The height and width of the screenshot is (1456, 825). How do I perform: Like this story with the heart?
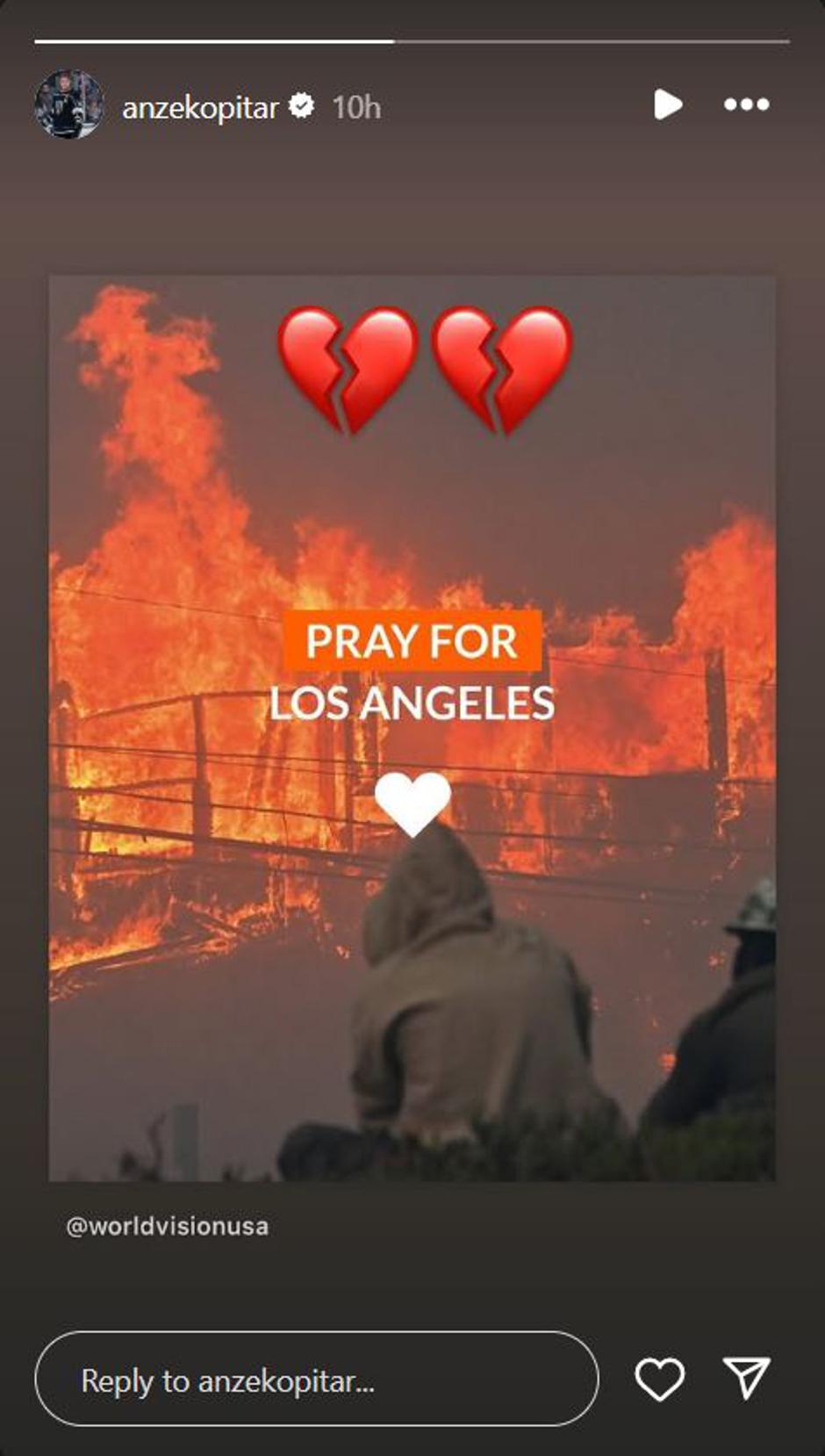tap(659, 1379)
